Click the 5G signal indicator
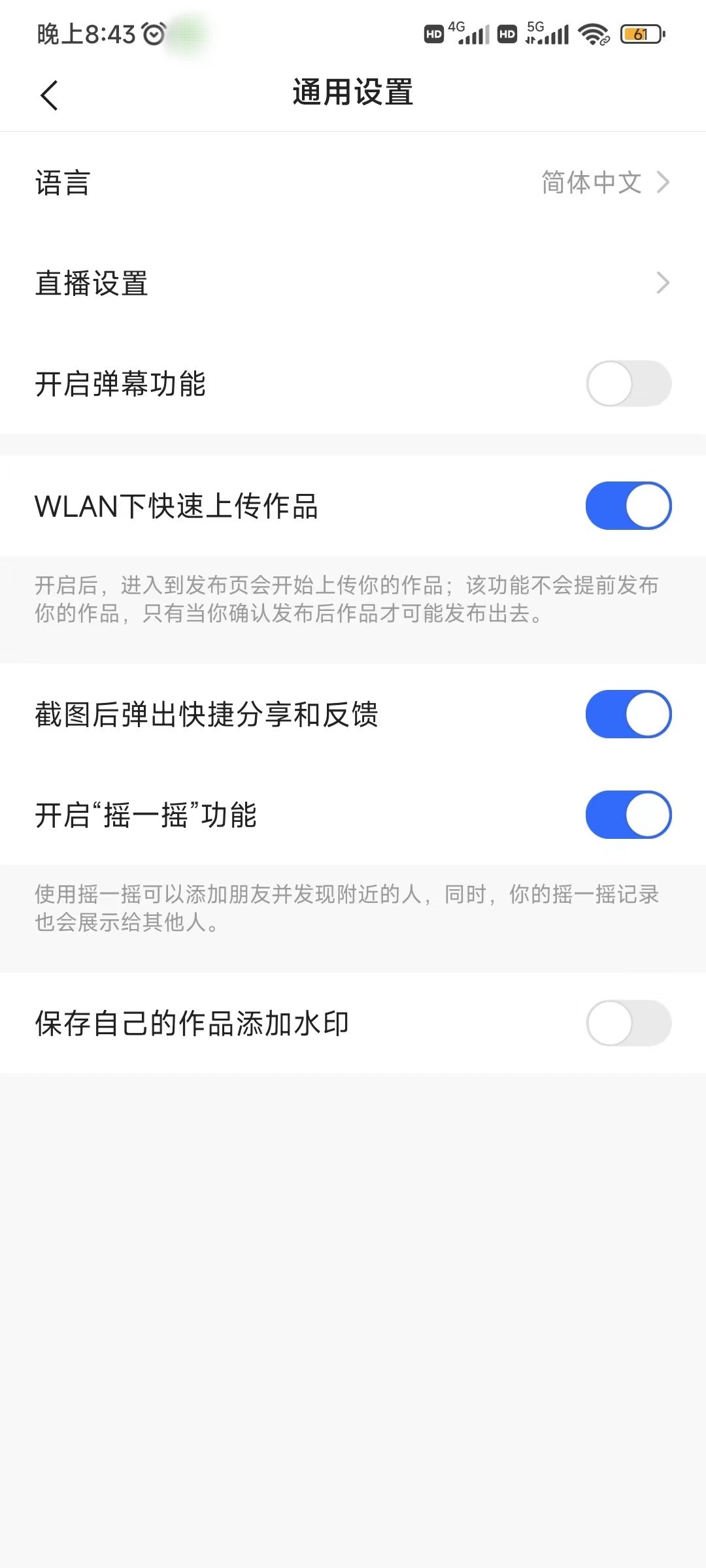Viewport: 706px width, 1568px height. point(546,33)
